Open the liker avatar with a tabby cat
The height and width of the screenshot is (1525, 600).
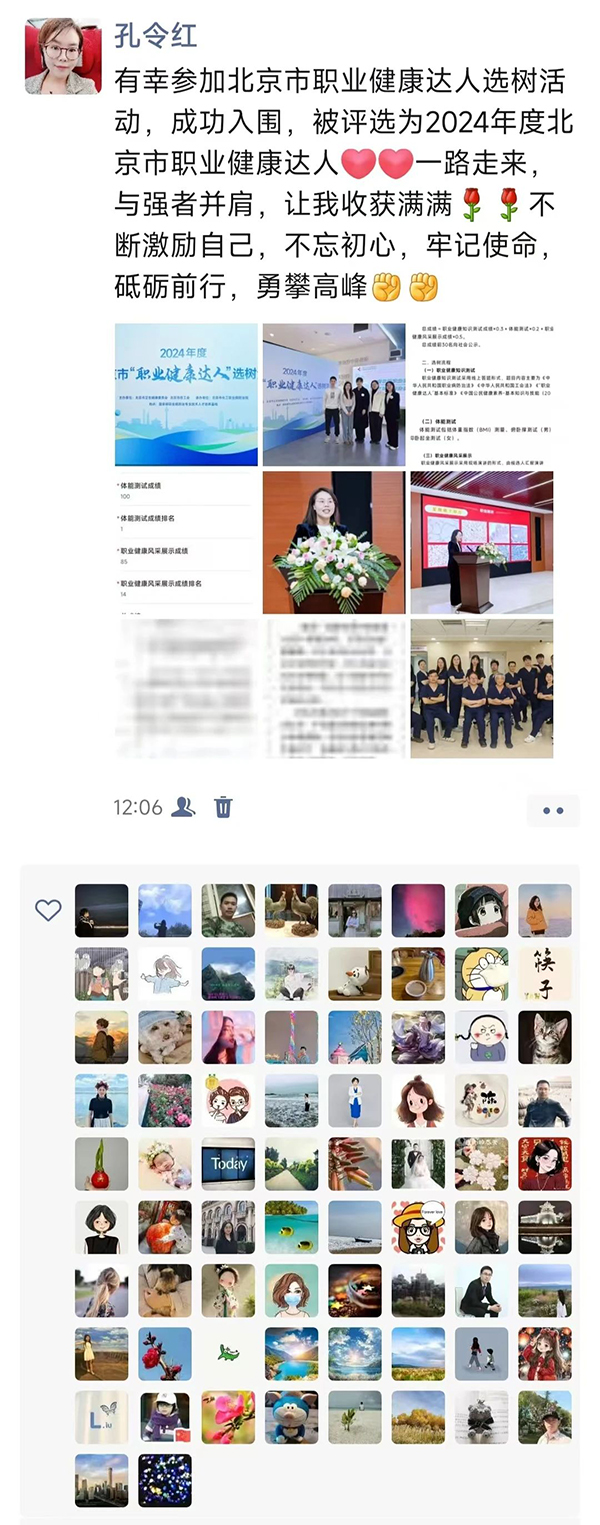(x=545, y=1037)
